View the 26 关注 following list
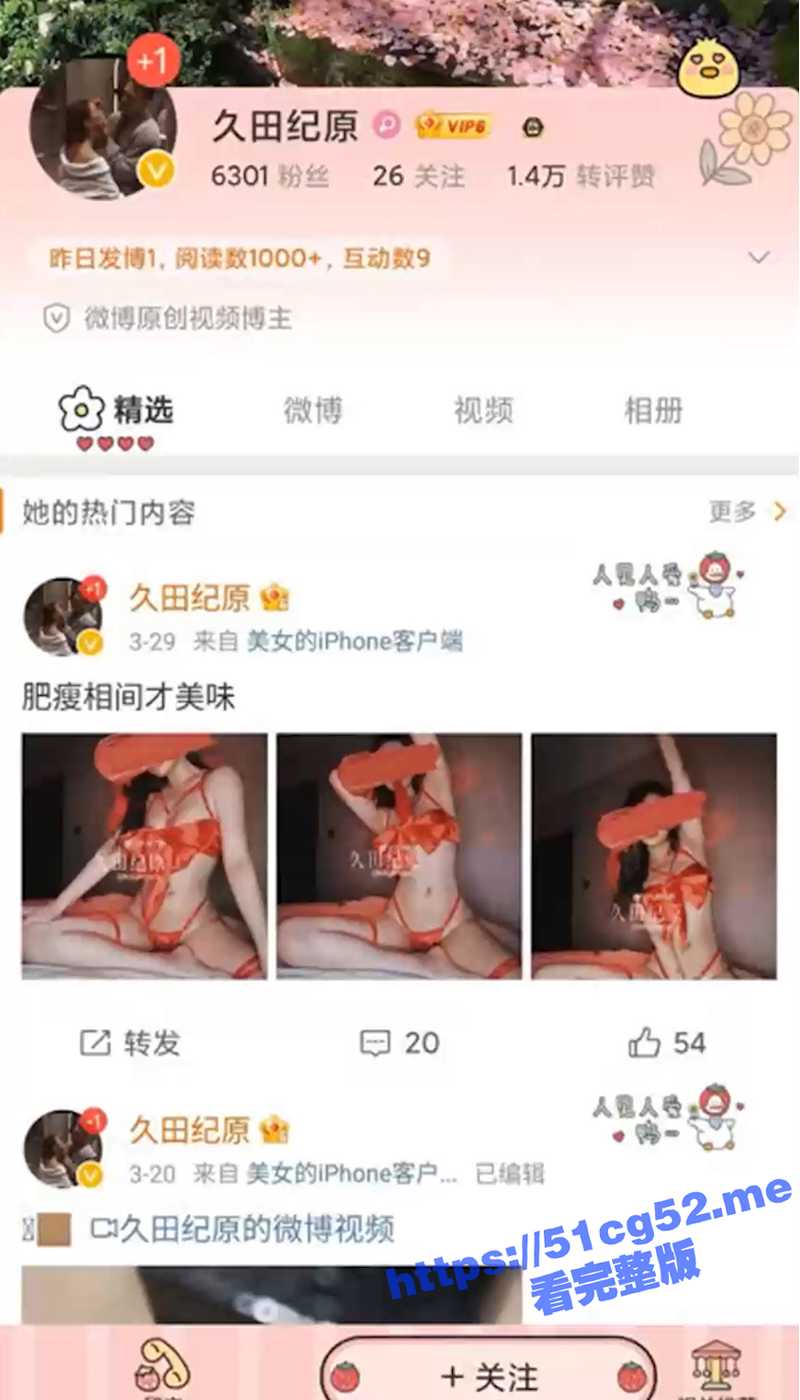 418,177
